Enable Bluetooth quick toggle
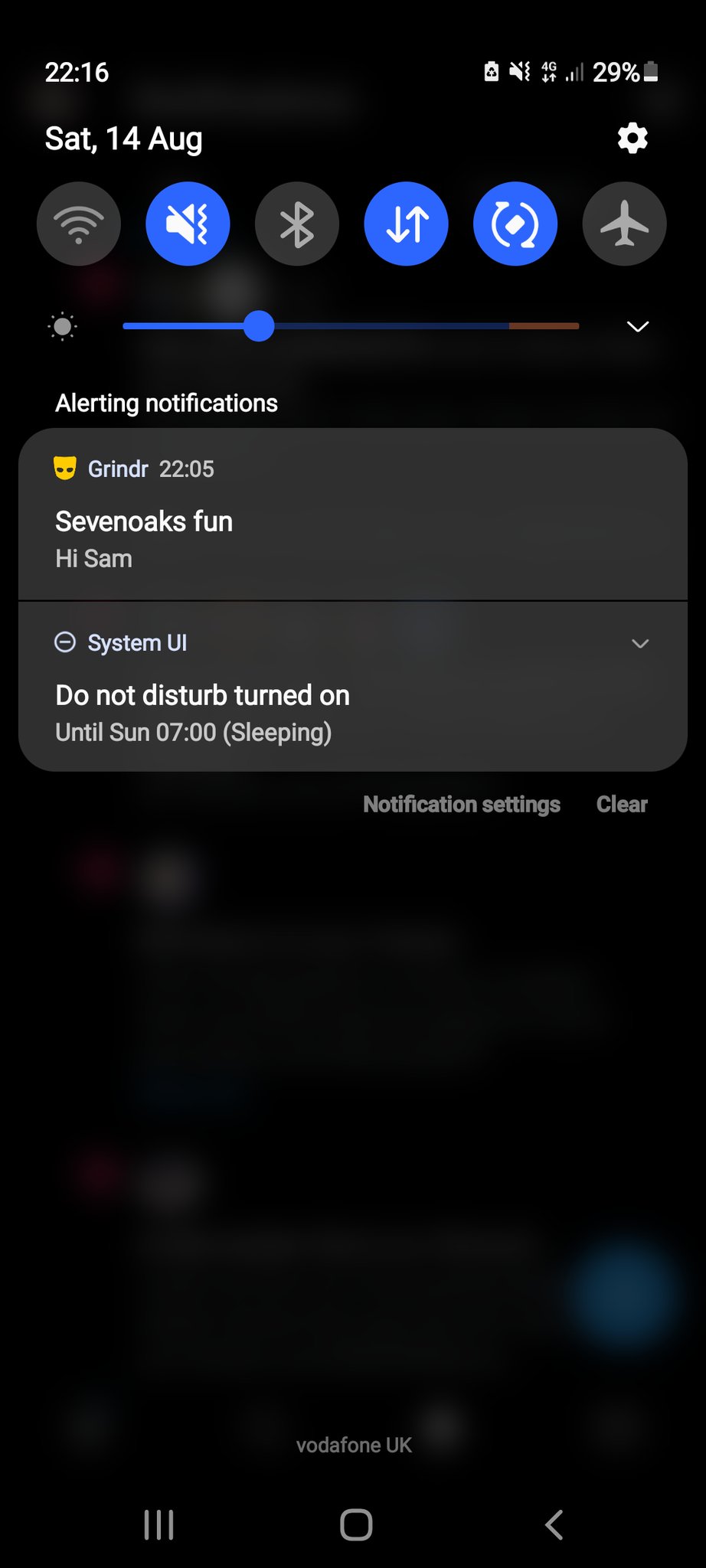The height and width of the screenshot is (1568, 706). coord(297,224)
